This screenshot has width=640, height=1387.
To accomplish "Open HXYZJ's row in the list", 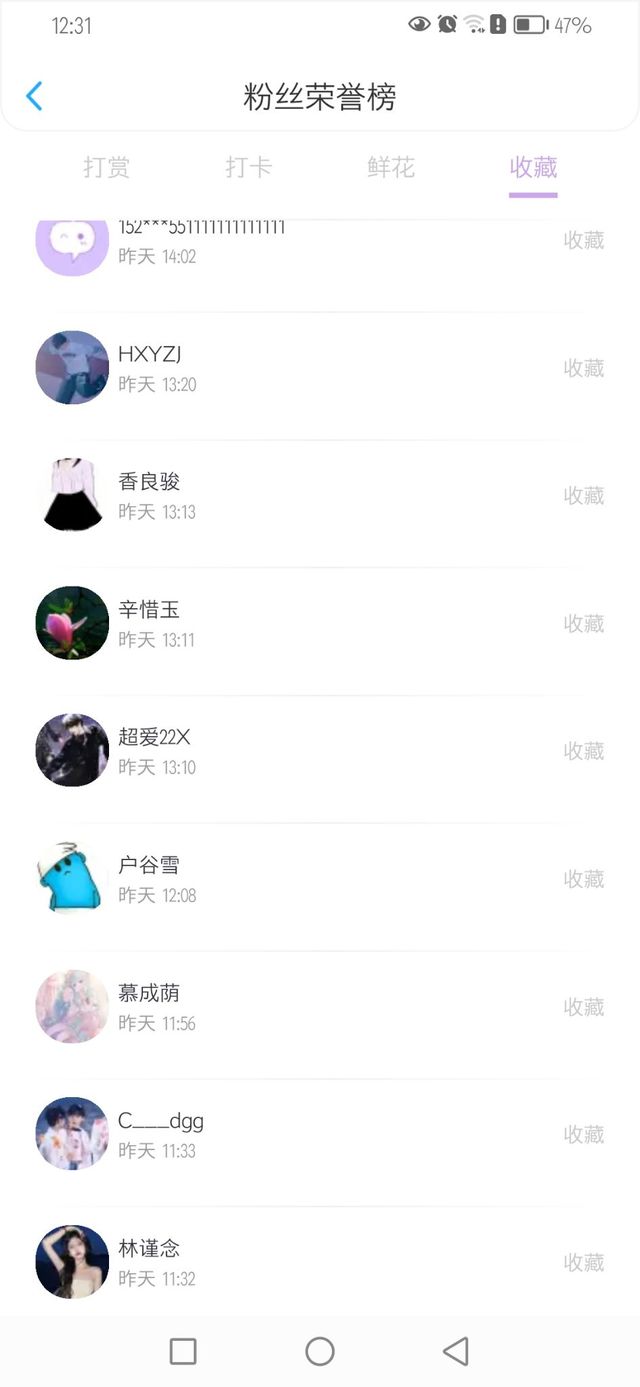I will (x=320, y=368).
